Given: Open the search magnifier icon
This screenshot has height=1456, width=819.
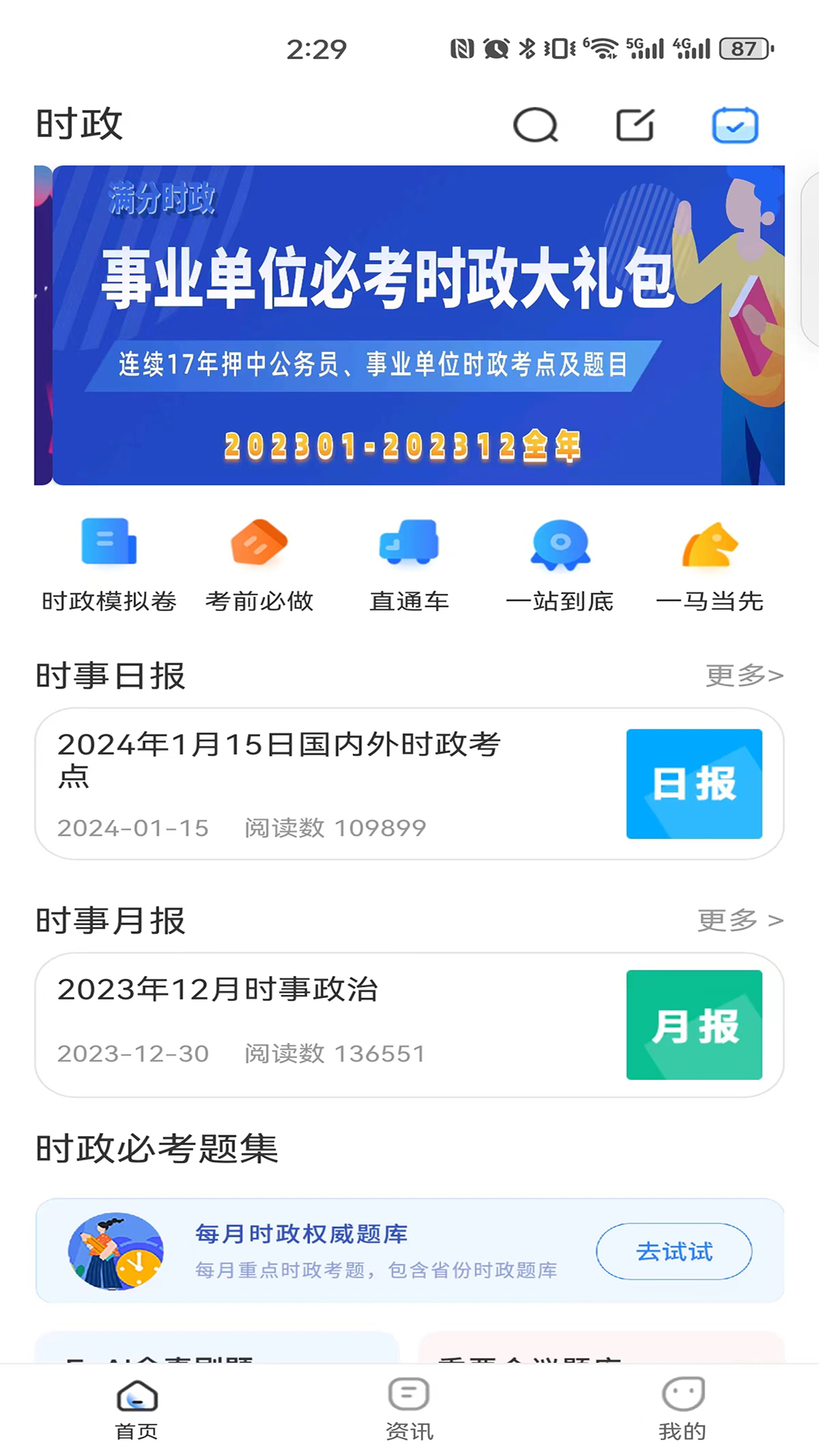Looking at the screenshot, I should coord(535,124).
